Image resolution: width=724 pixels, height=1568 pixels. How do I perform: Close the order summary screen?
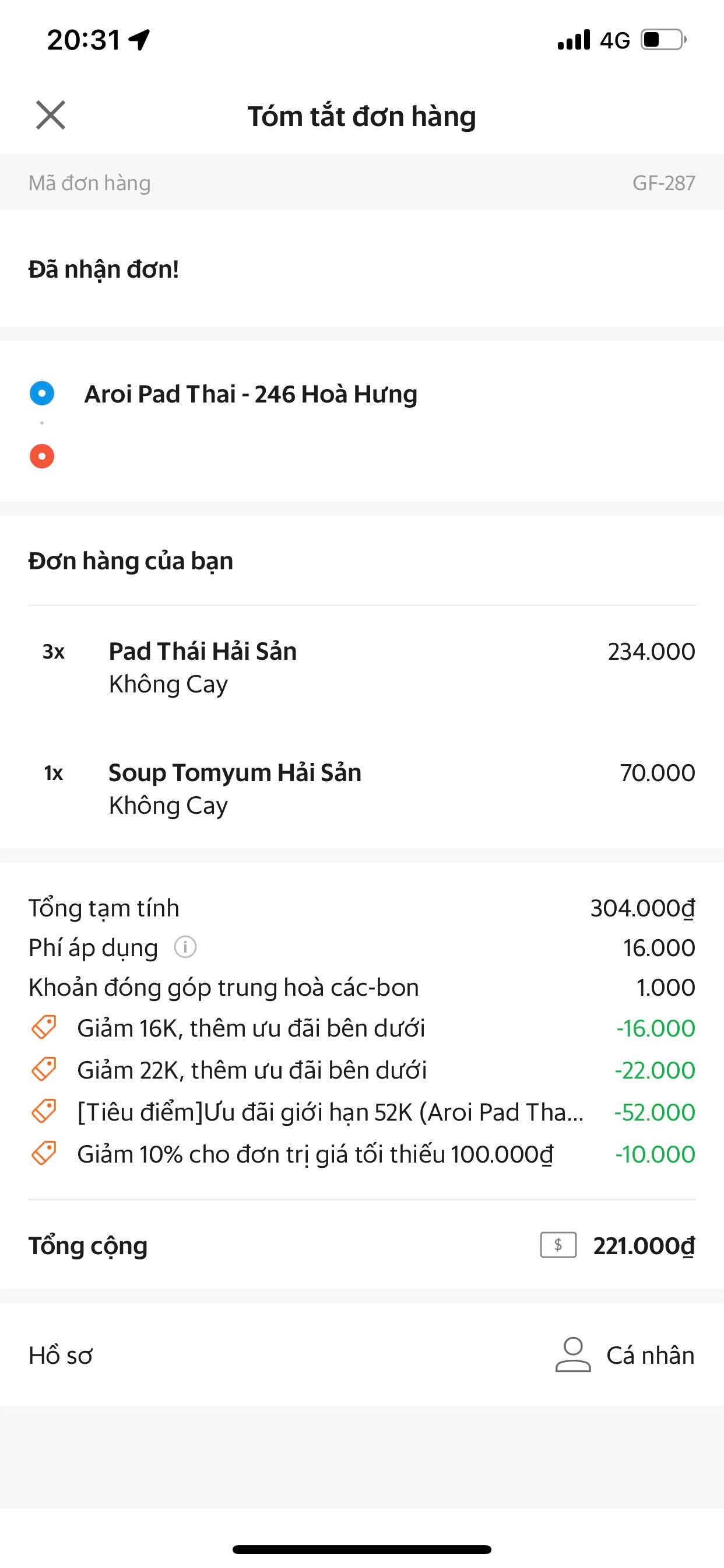click(x=51, y=116)
